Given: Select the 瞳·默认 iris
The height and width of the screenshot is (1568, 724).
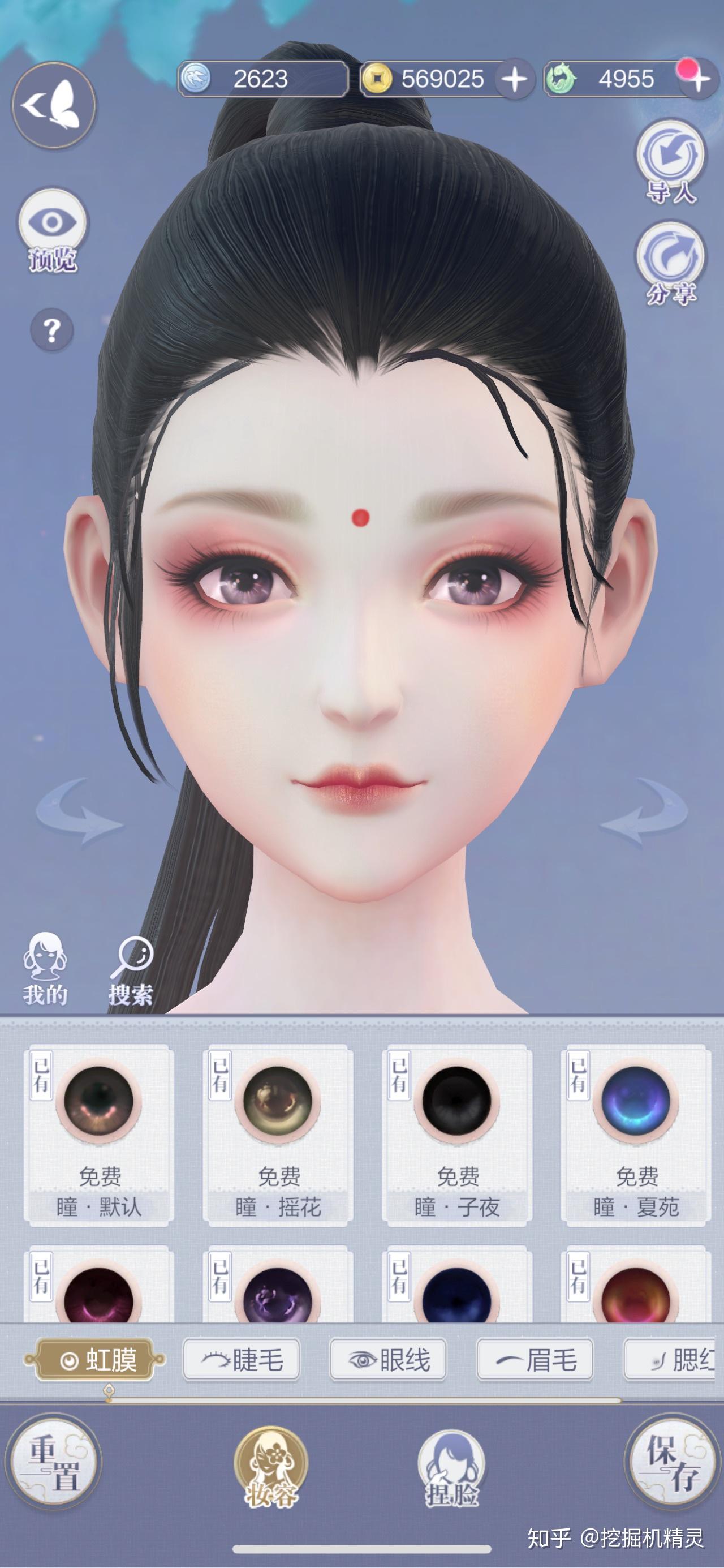Looking at the screenshot, I should 99,1132.
